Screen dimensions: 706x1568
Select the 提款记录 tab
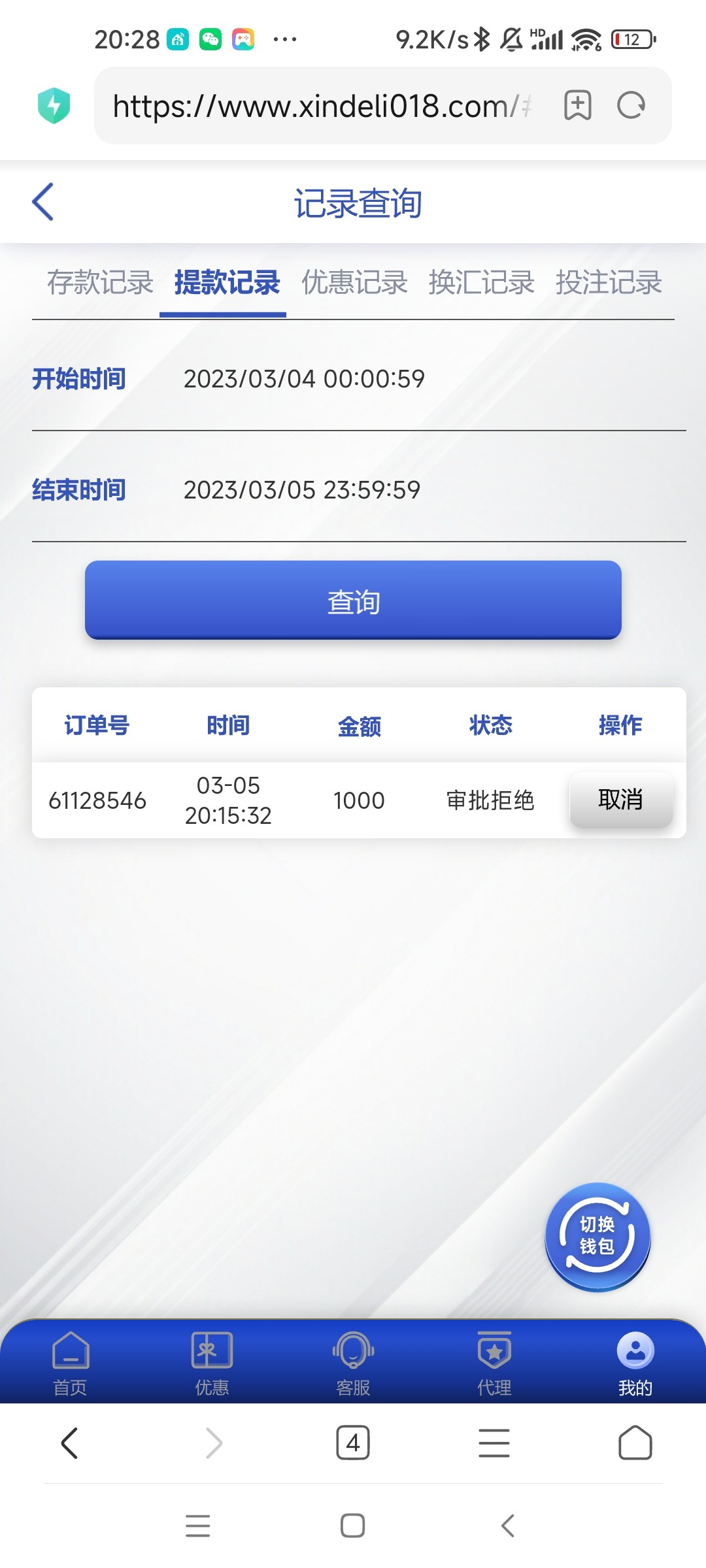pyautogui.click(x=227, y=283)
